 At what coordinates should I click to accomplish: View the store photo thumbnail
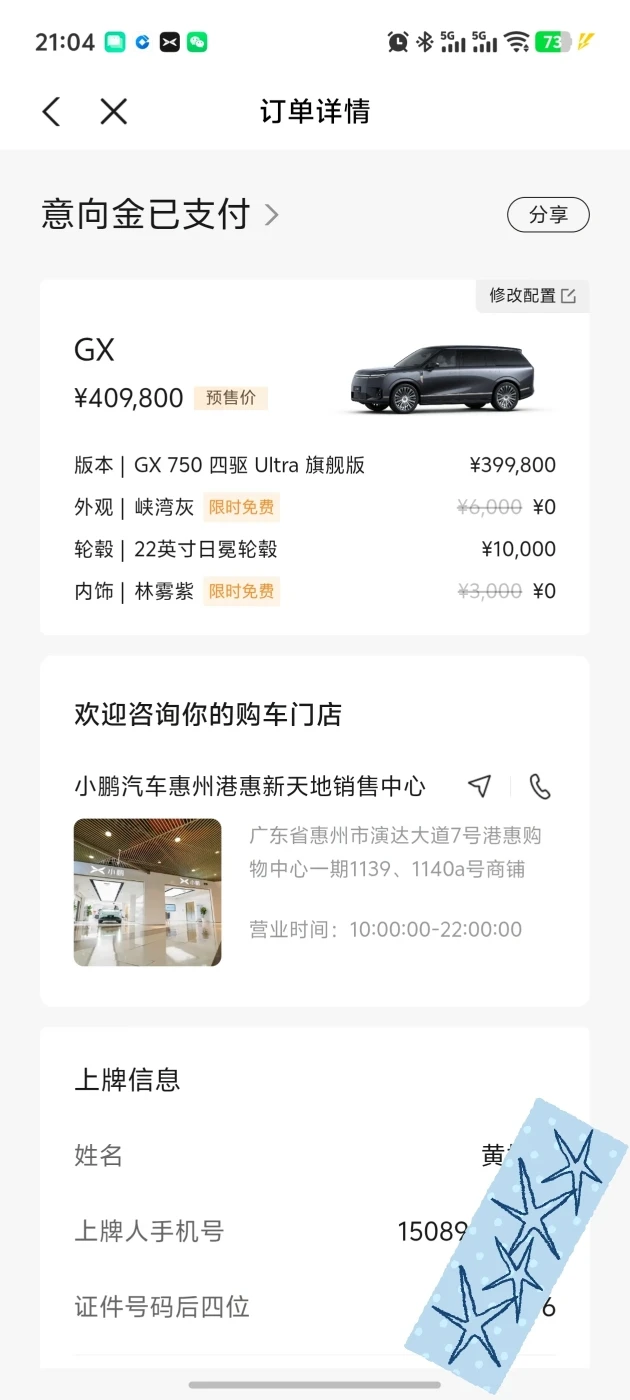point(148,892)
